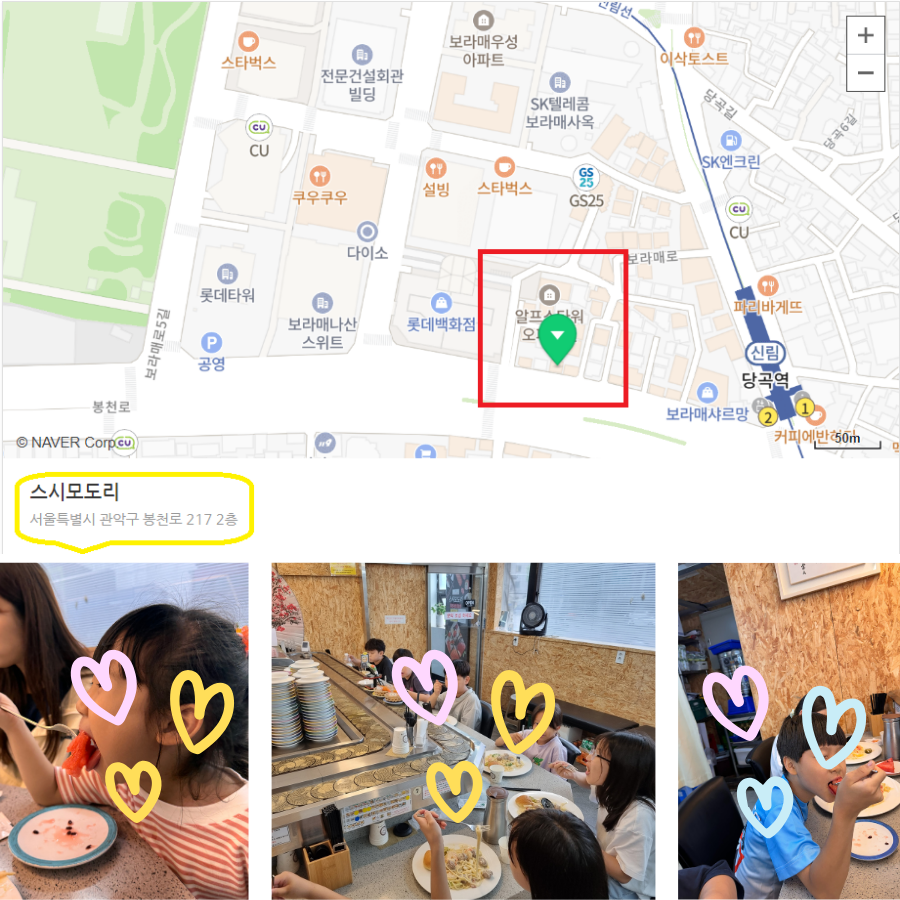Screen dimensions: 900x900
Task: Open the photo of the conveyor sushi bar
Action: [x=463, y=731]
